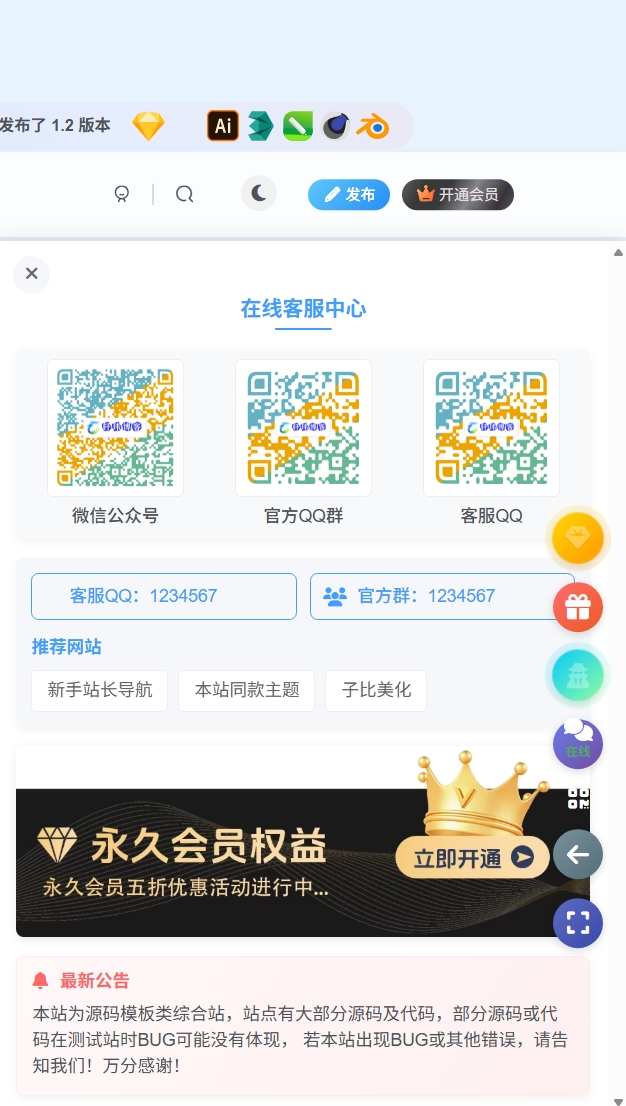This screenshot has width=626, height=1106.
Task: Open the Blender icon in top bar
Action: coord(375,126)
